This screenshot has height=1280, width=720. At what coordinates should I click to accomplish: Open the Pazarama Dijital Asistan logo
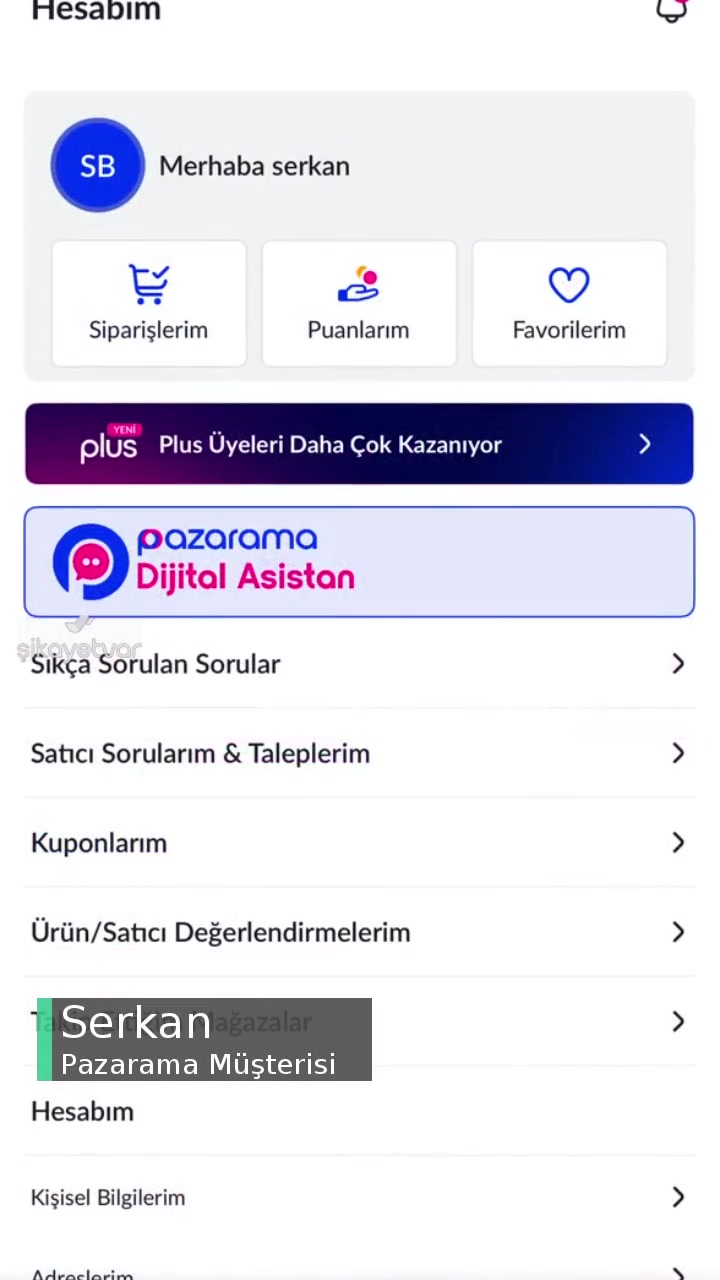coord(90,562)
